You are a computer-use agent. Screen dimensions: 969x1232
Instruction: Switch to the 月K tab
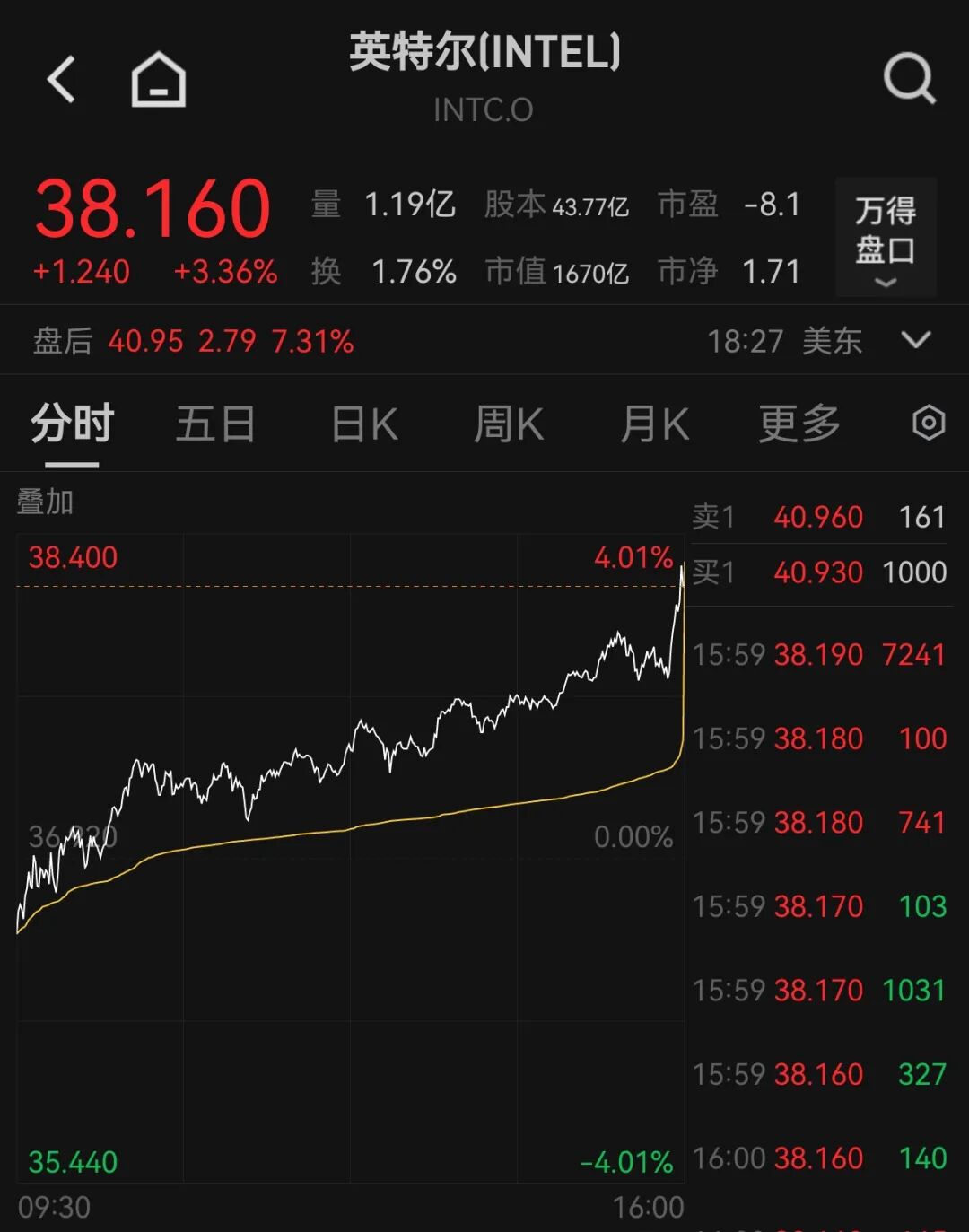(655, 424)
